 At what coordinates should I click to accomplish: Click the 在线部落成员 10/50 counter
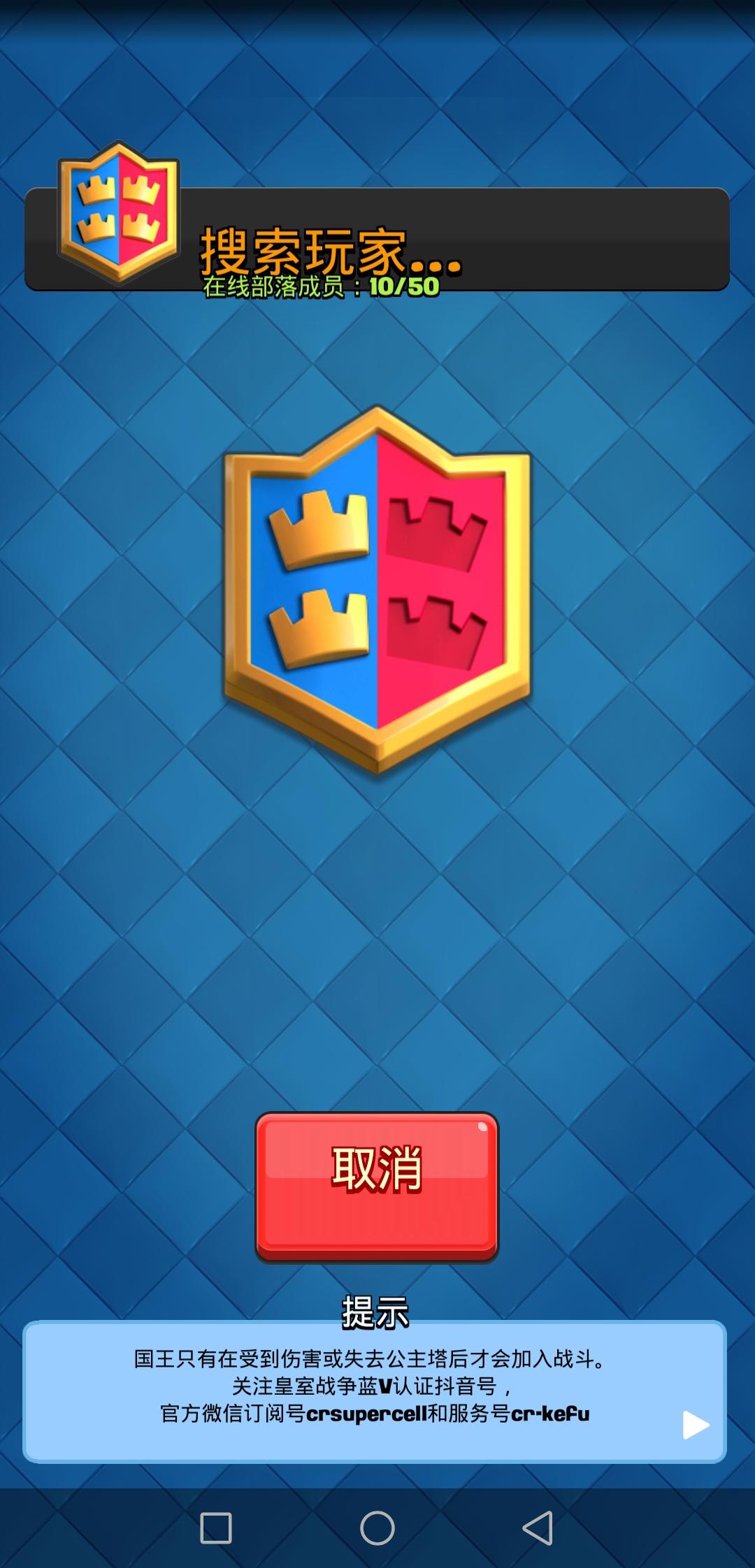(x=322, y=286)
